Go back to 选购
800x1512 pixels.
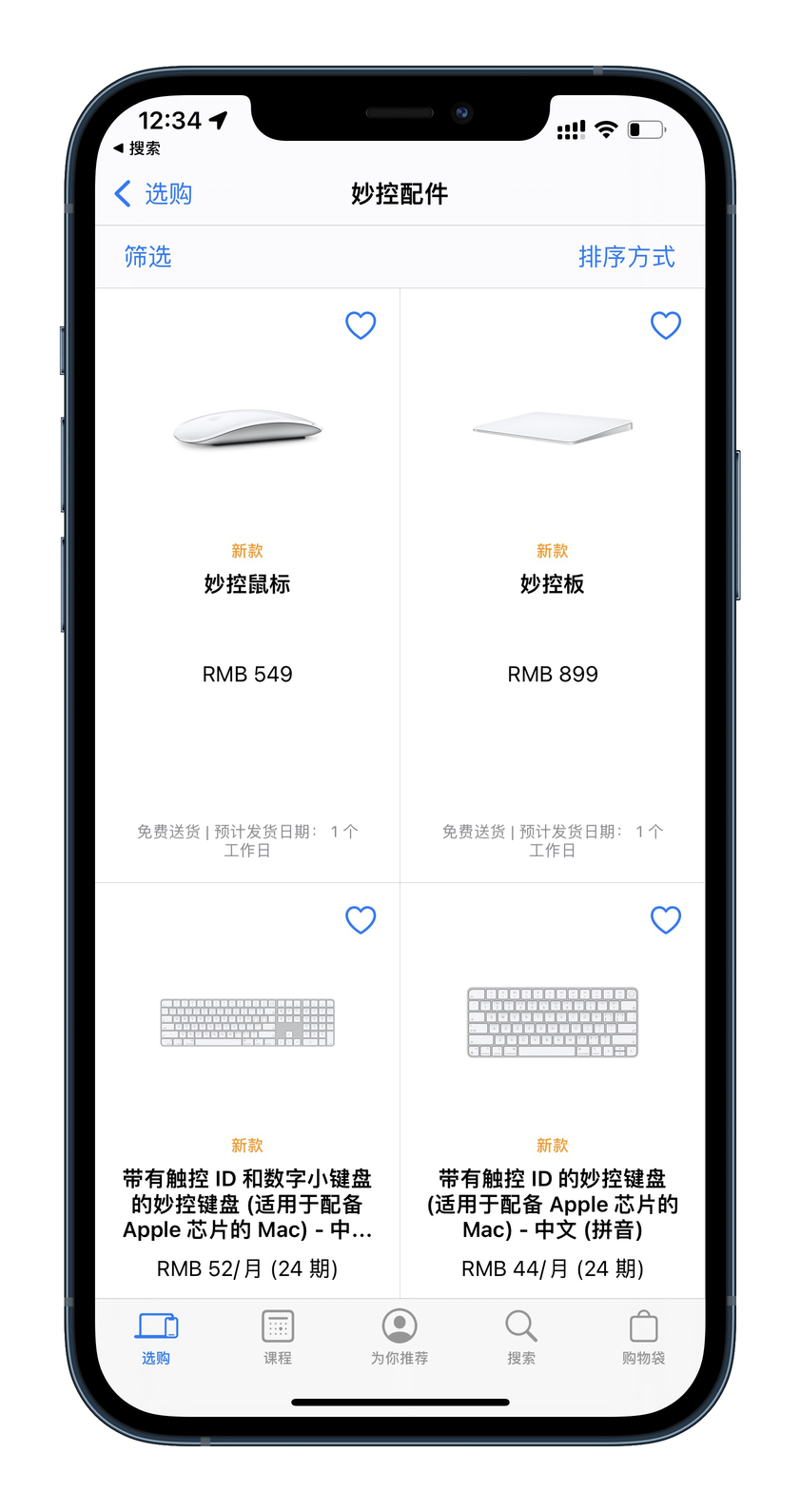(x=154, y=194)
